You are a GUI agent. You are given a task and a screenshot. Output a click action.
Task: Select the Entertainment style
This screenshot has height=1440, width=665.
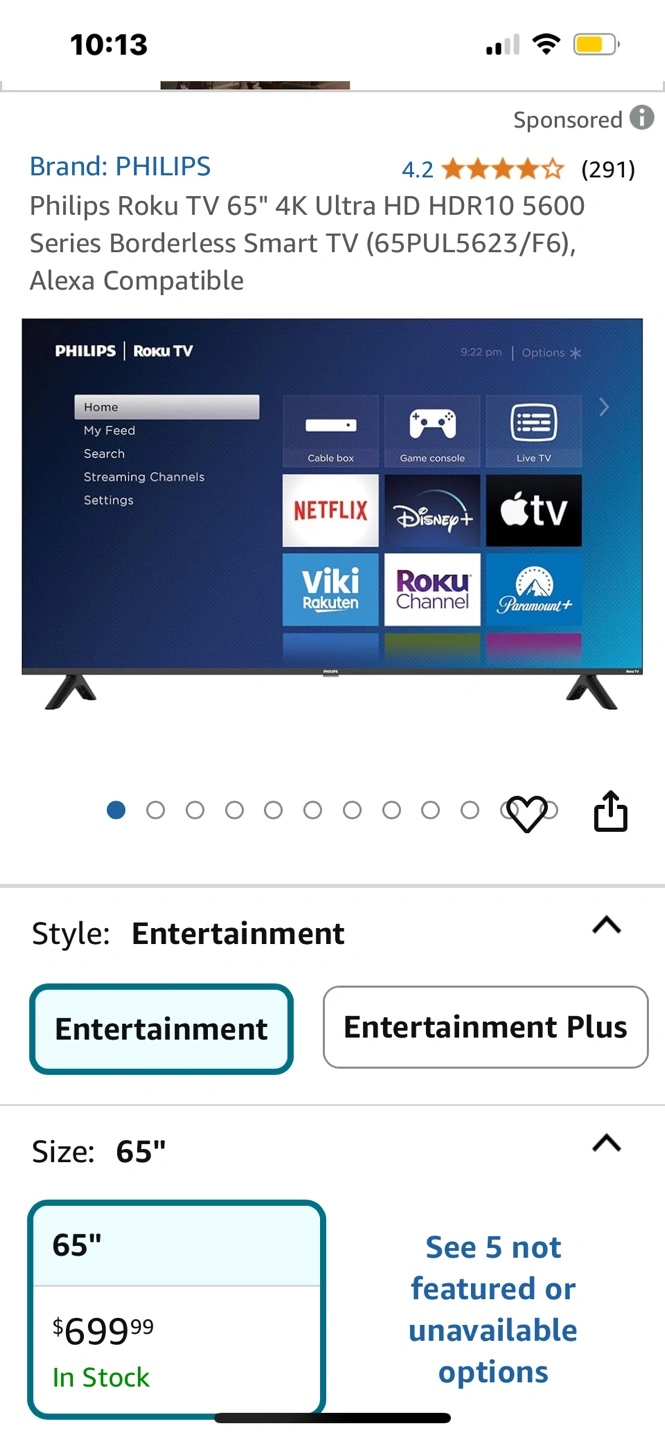(x=161, y=1029)
